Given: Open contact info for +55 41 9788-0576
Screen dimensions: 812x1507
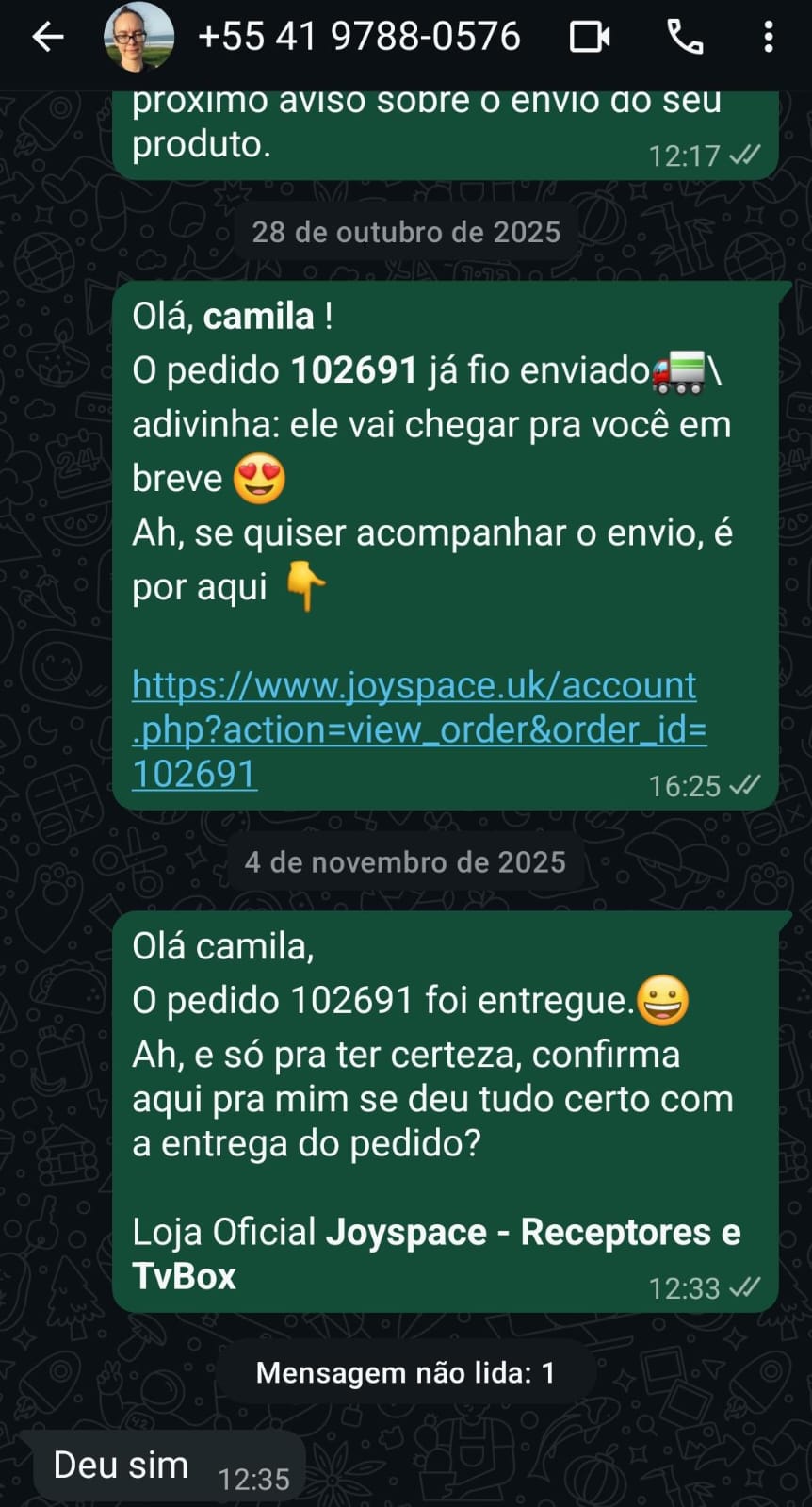Looking at the screenshot, I should tap(359, 38).
